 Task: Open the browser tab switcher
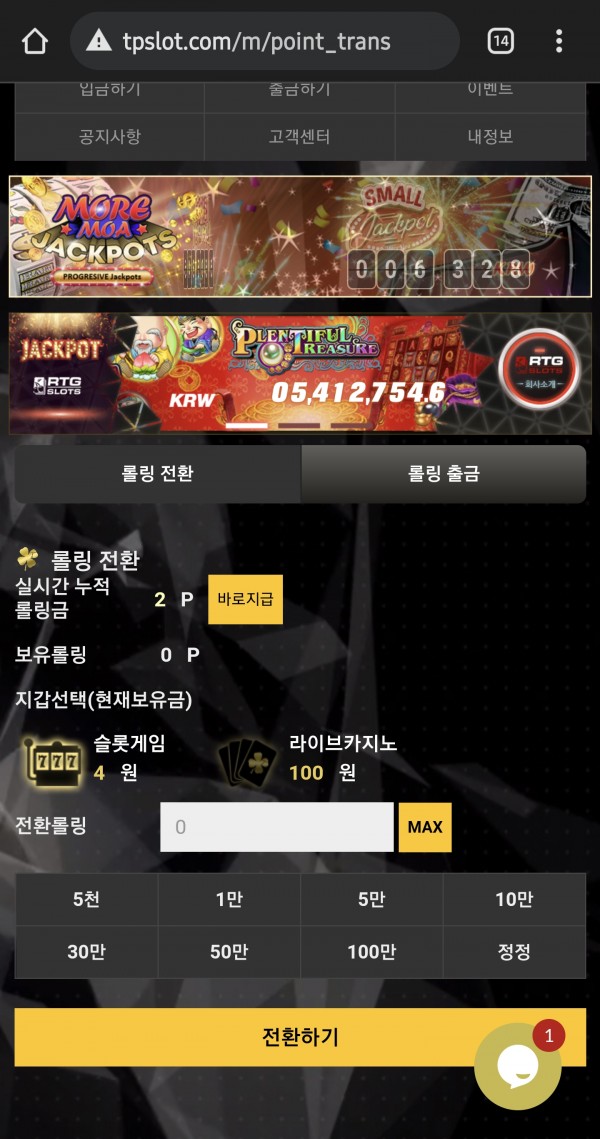(500, 41)
